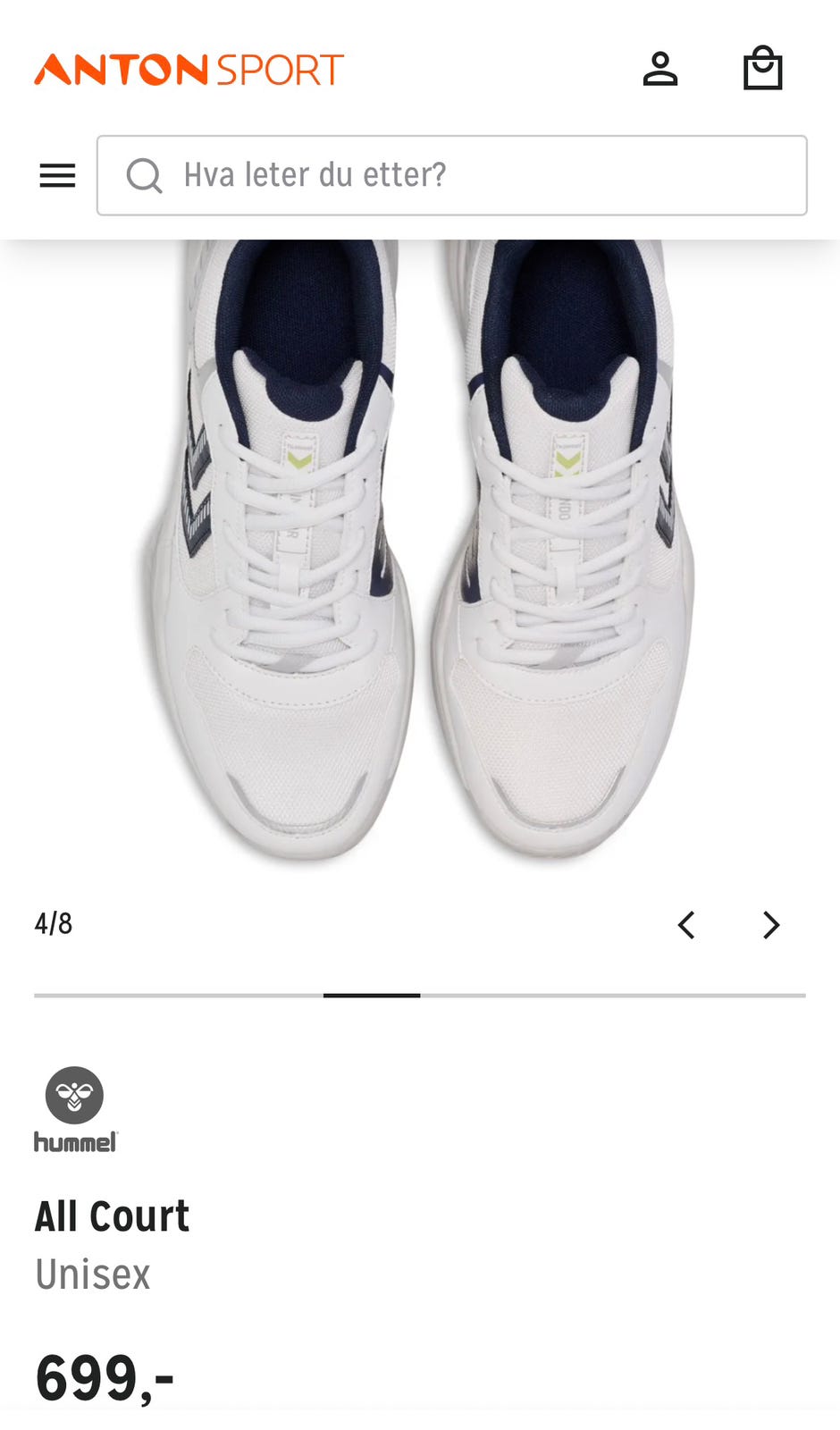This screenshot has width=840, height=1430.
Task: Go to the Anton Sport homepage logo
Action: [x=189, y=70]
